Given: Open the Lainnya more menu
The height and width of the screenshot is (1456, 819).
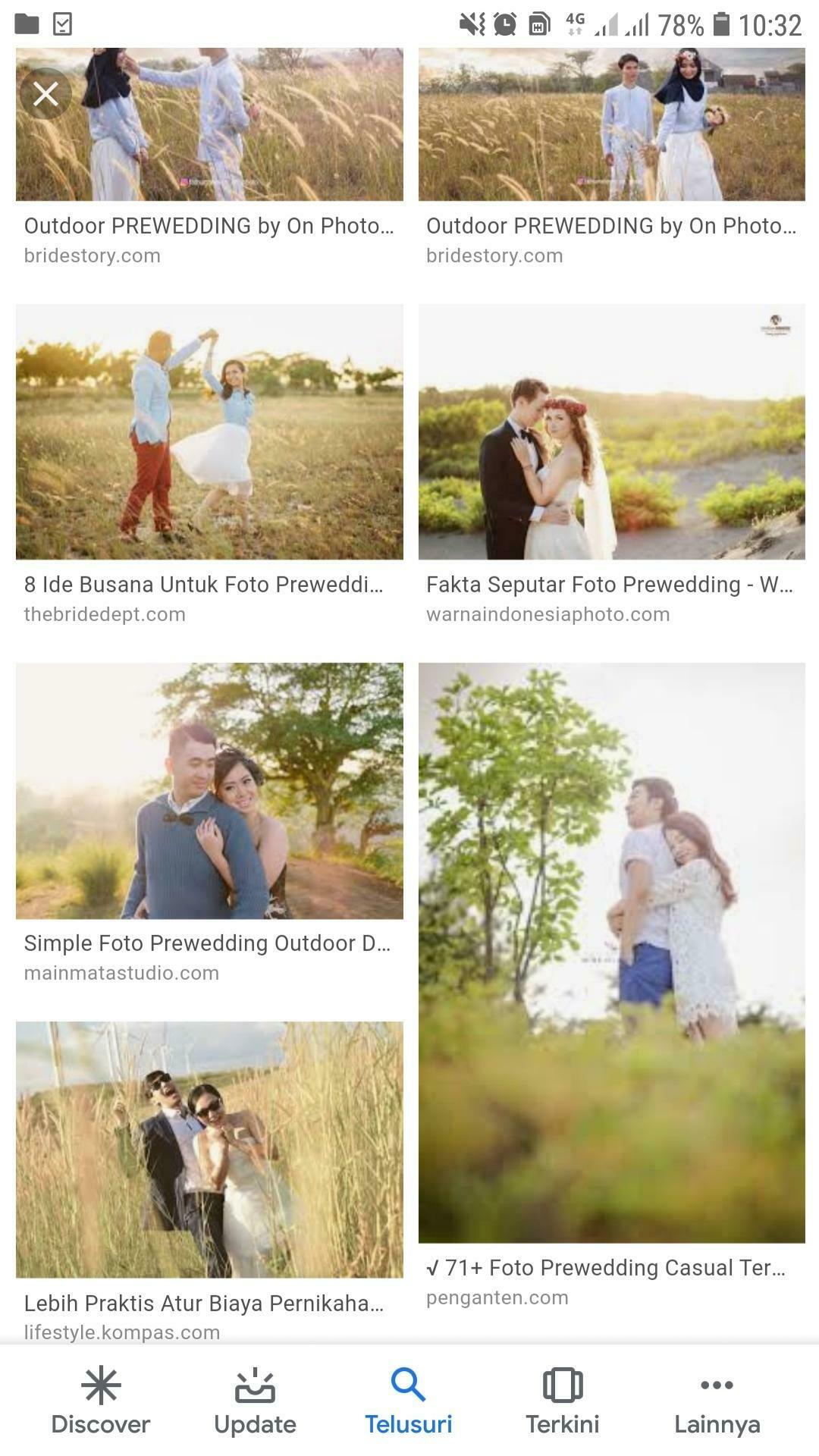Looking at the screenshot, I should (x=717, y=1401).
